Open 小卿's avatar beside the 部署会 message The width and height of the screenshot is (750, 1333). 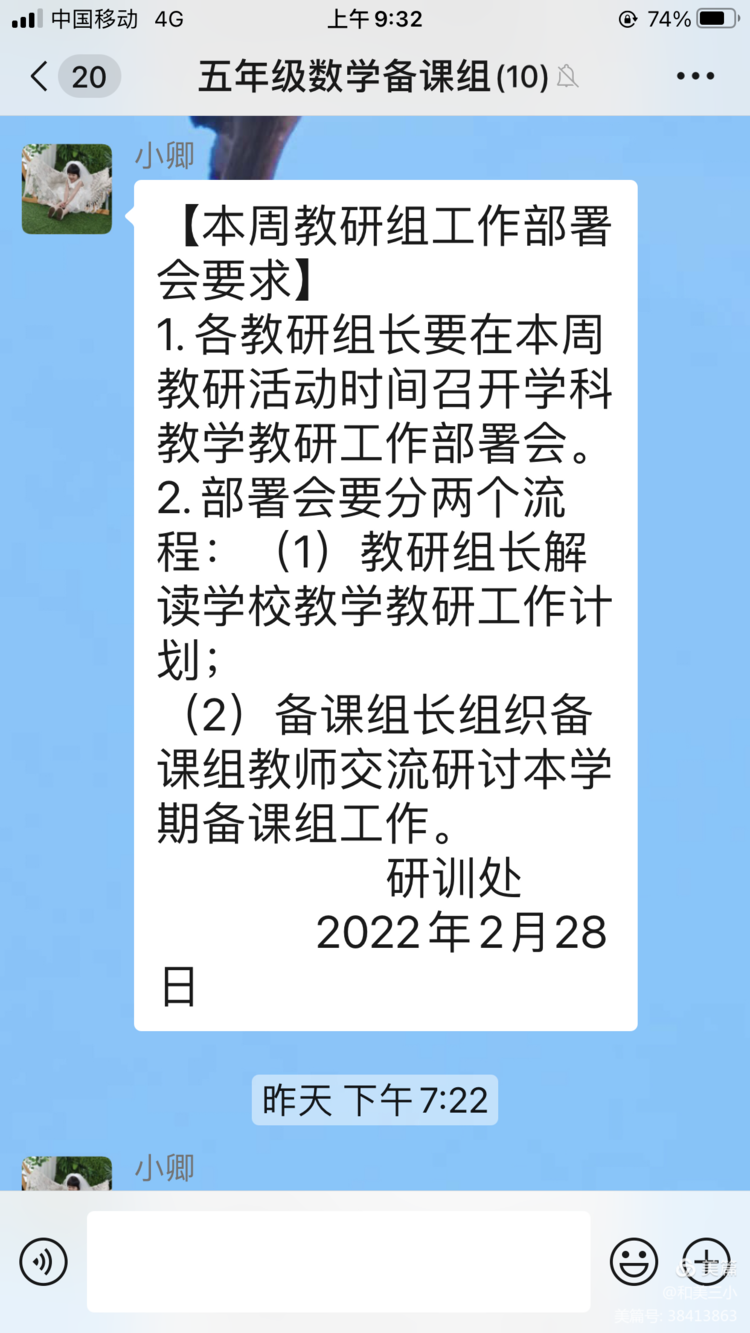[67, 189]
